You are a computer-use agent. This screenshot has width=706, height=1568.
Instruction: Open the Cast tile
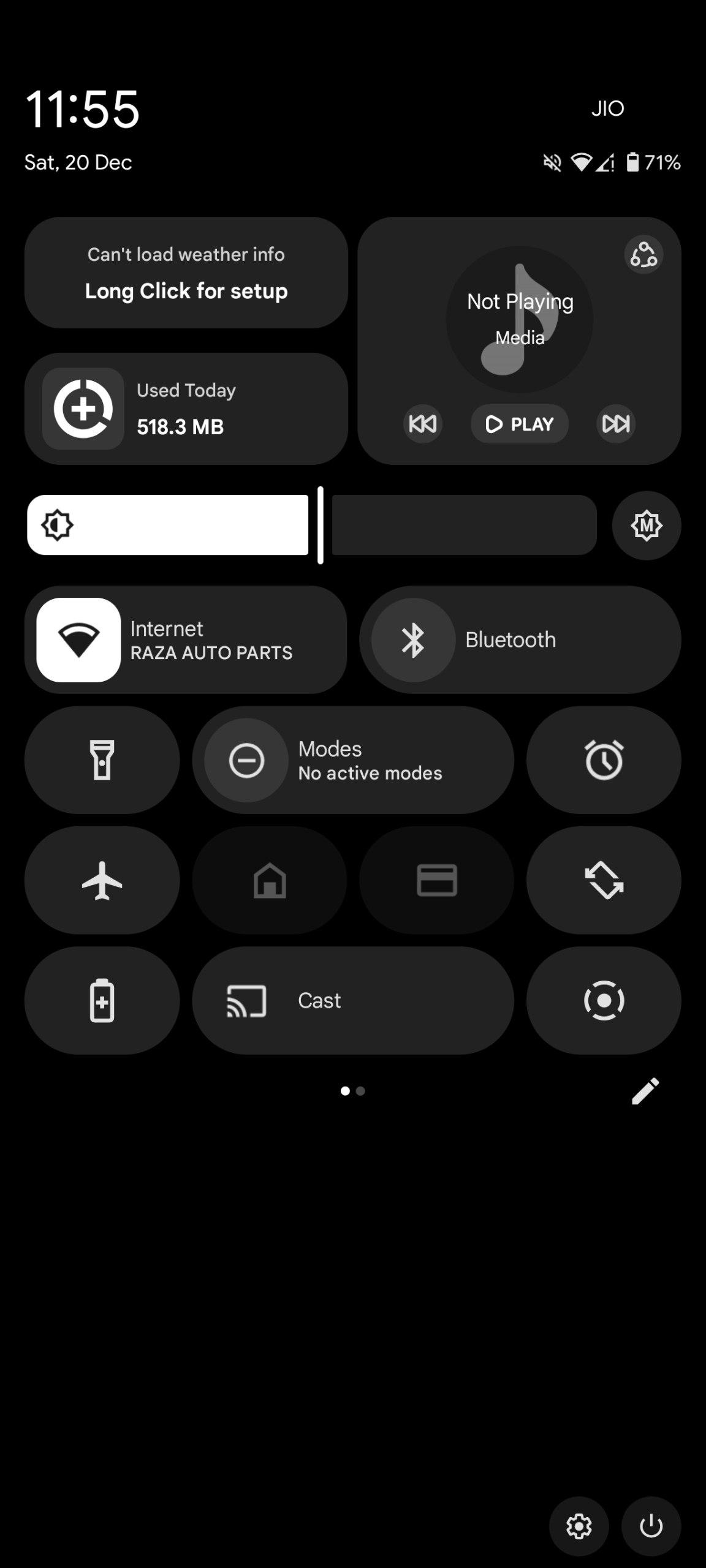[353, 1000]
